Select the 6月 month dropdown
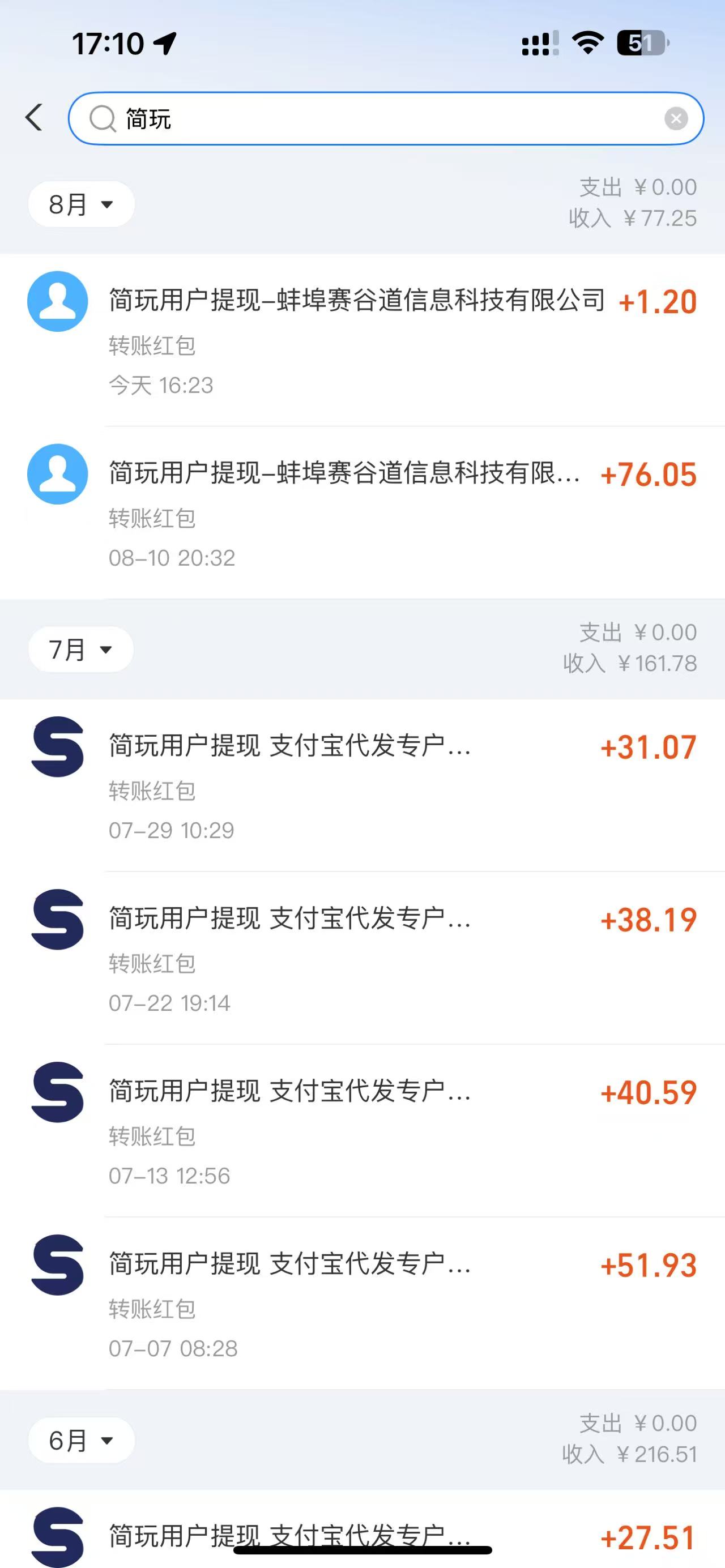725x1568 pixels. click(81, 1440)
